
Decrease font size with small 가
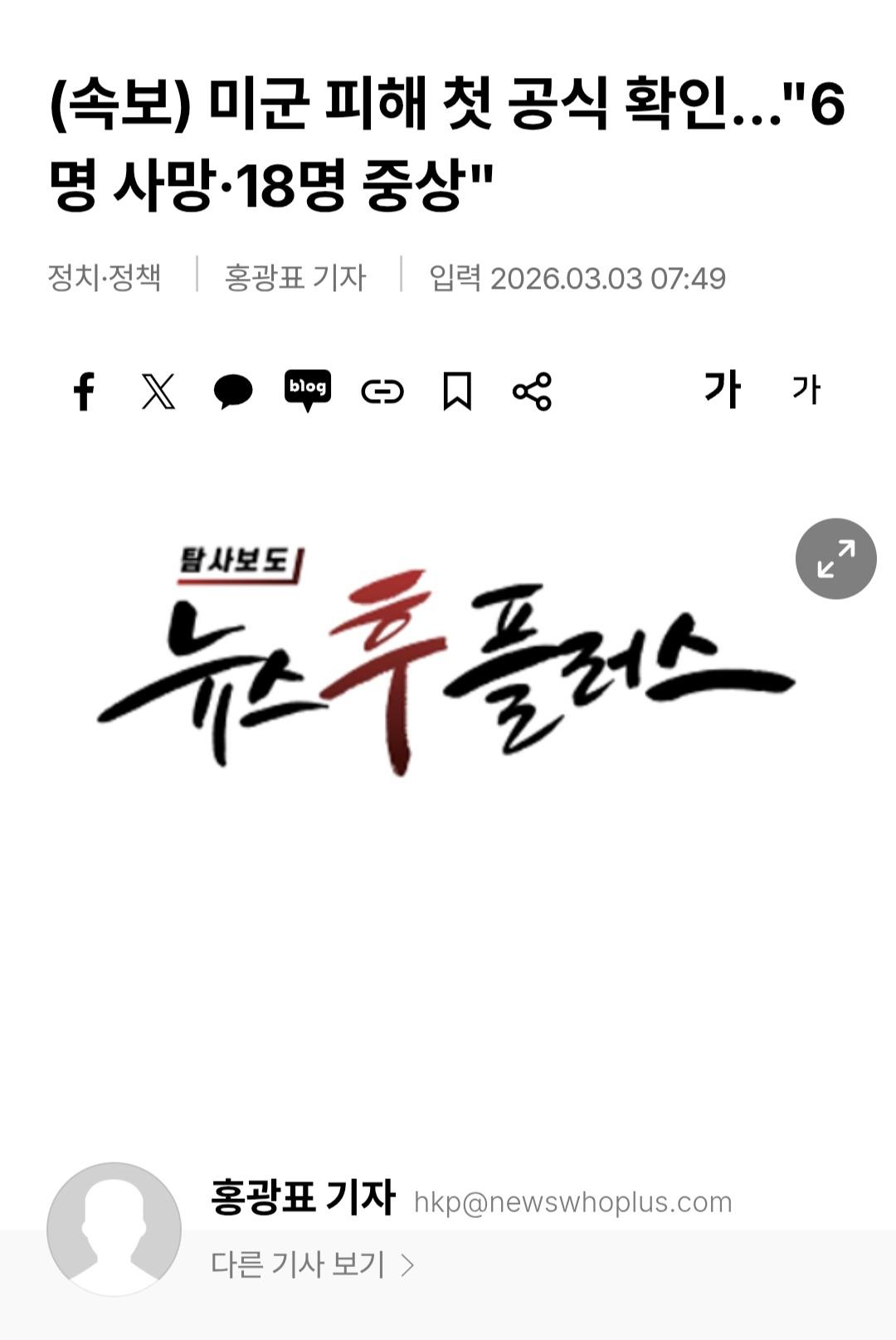coord(806,390)
